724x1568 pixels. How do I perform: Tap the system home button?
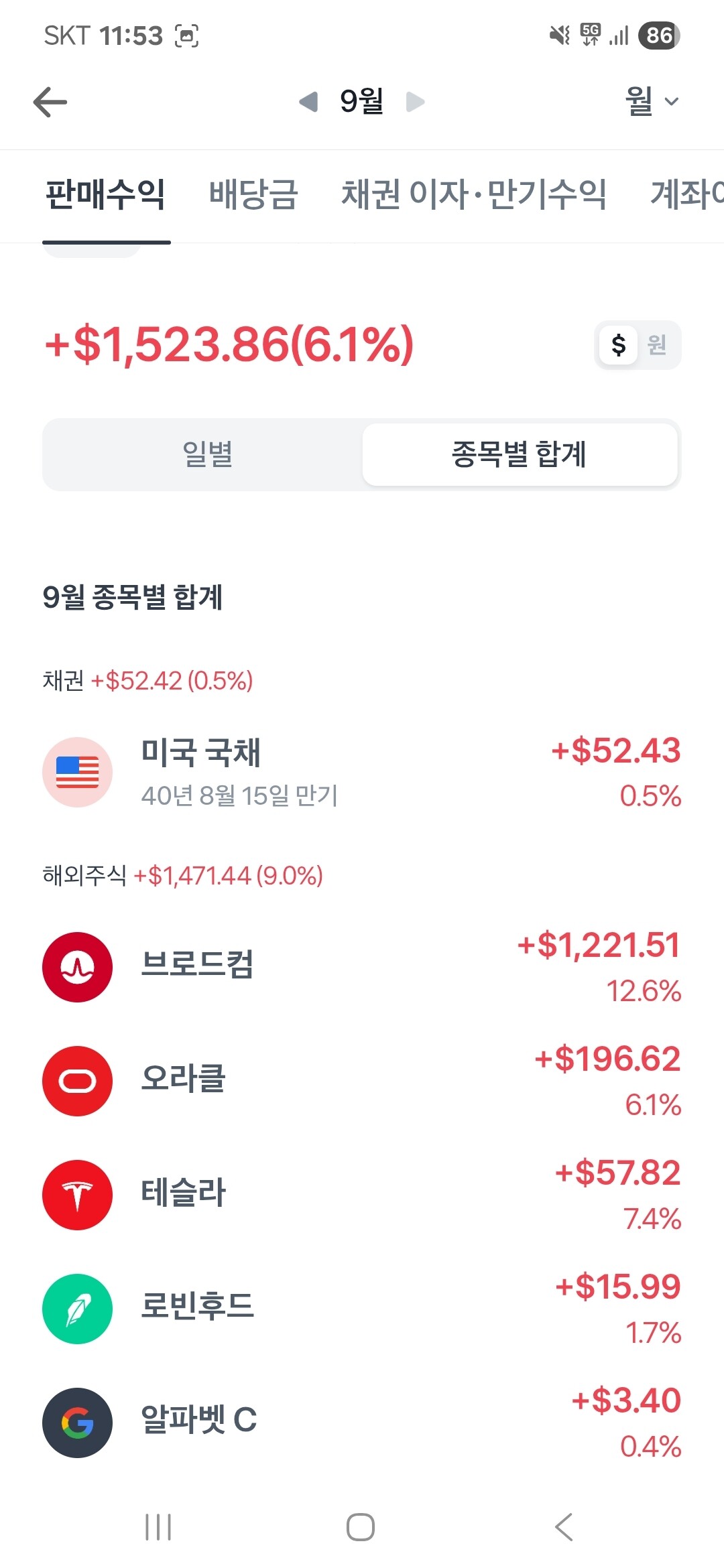pyautogui.click(x=361, y=1527)
